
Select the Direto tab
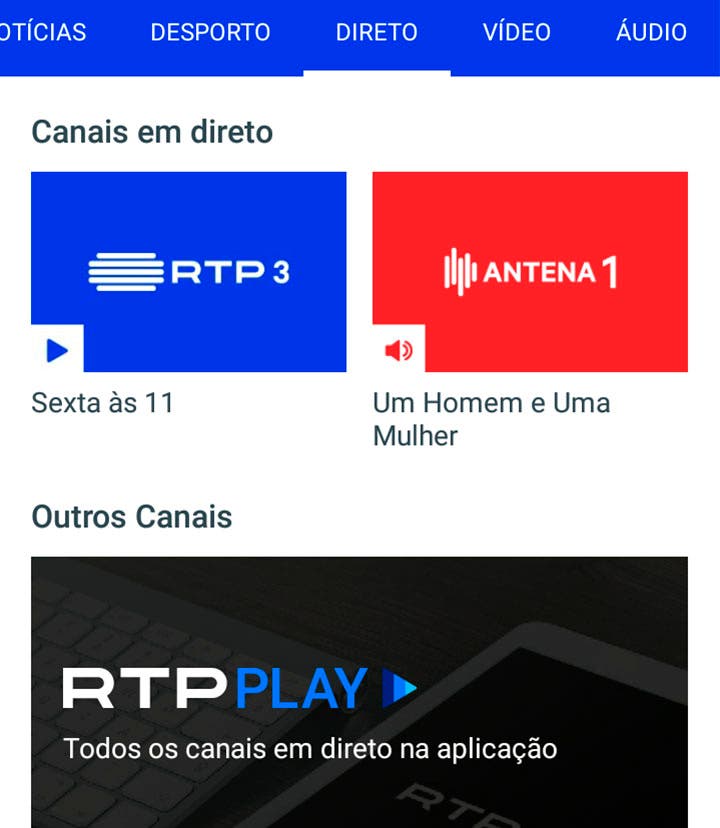coord(376,32)
